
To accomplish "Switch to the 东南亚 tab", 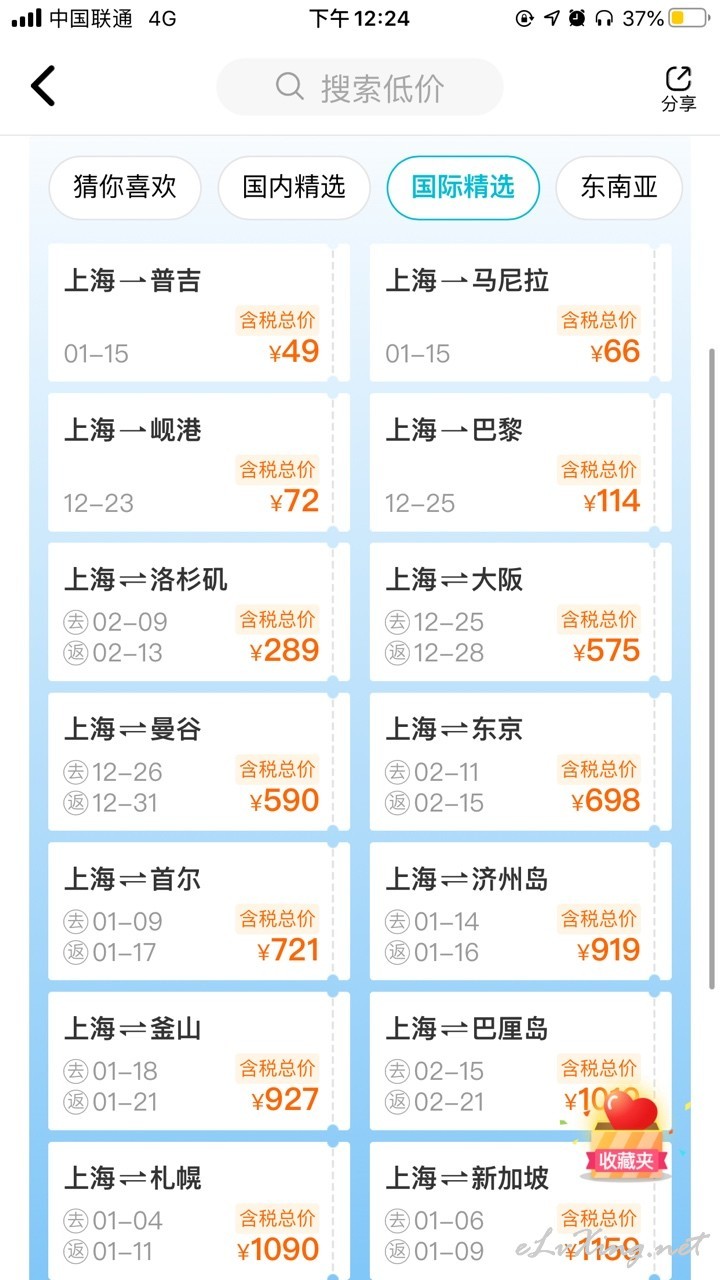I will (x=619, y=187).
